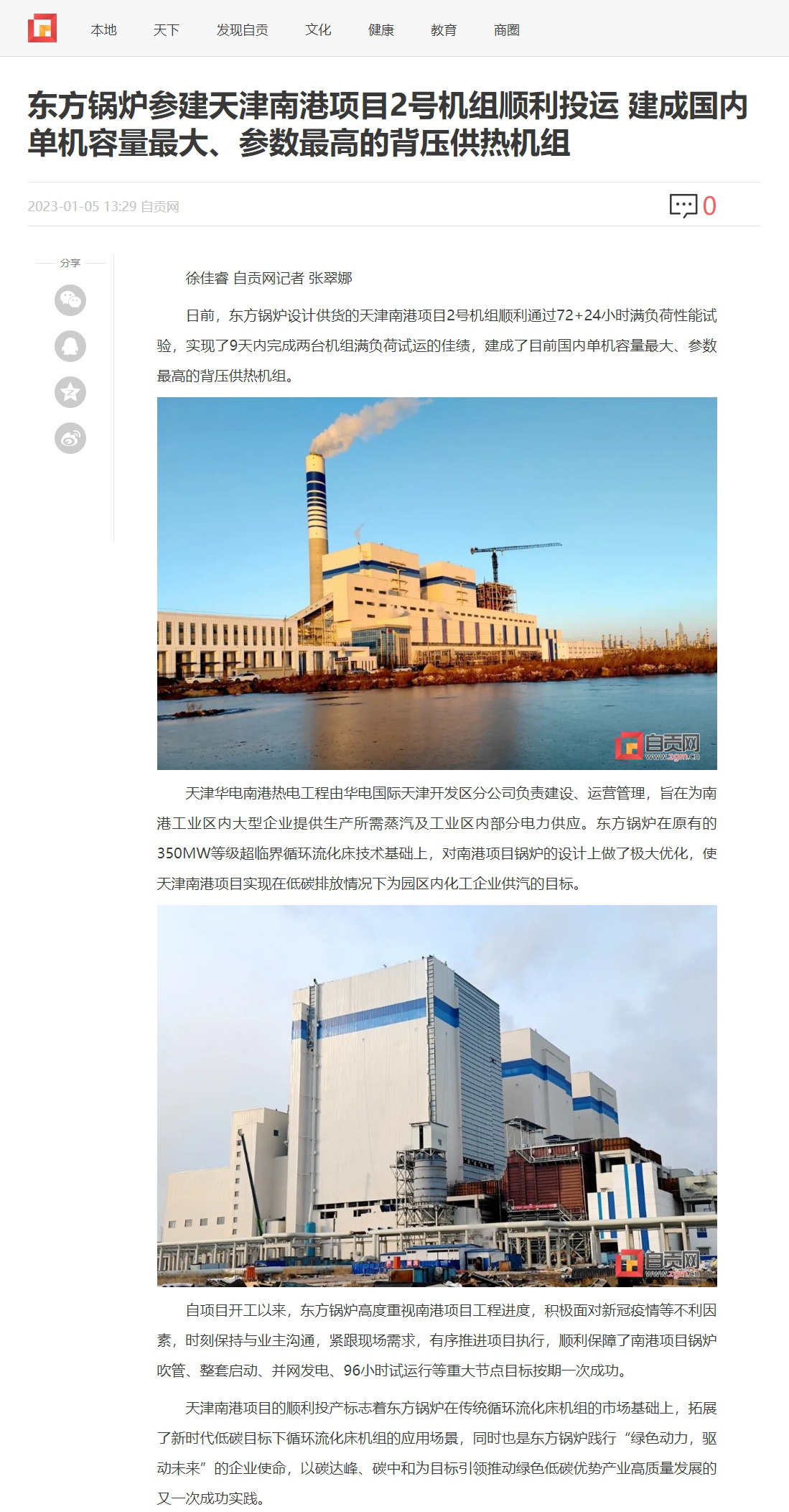This screenshot has height=1512, width=789.
Task: Switch to 教育 section
Action: coord(444,30)
